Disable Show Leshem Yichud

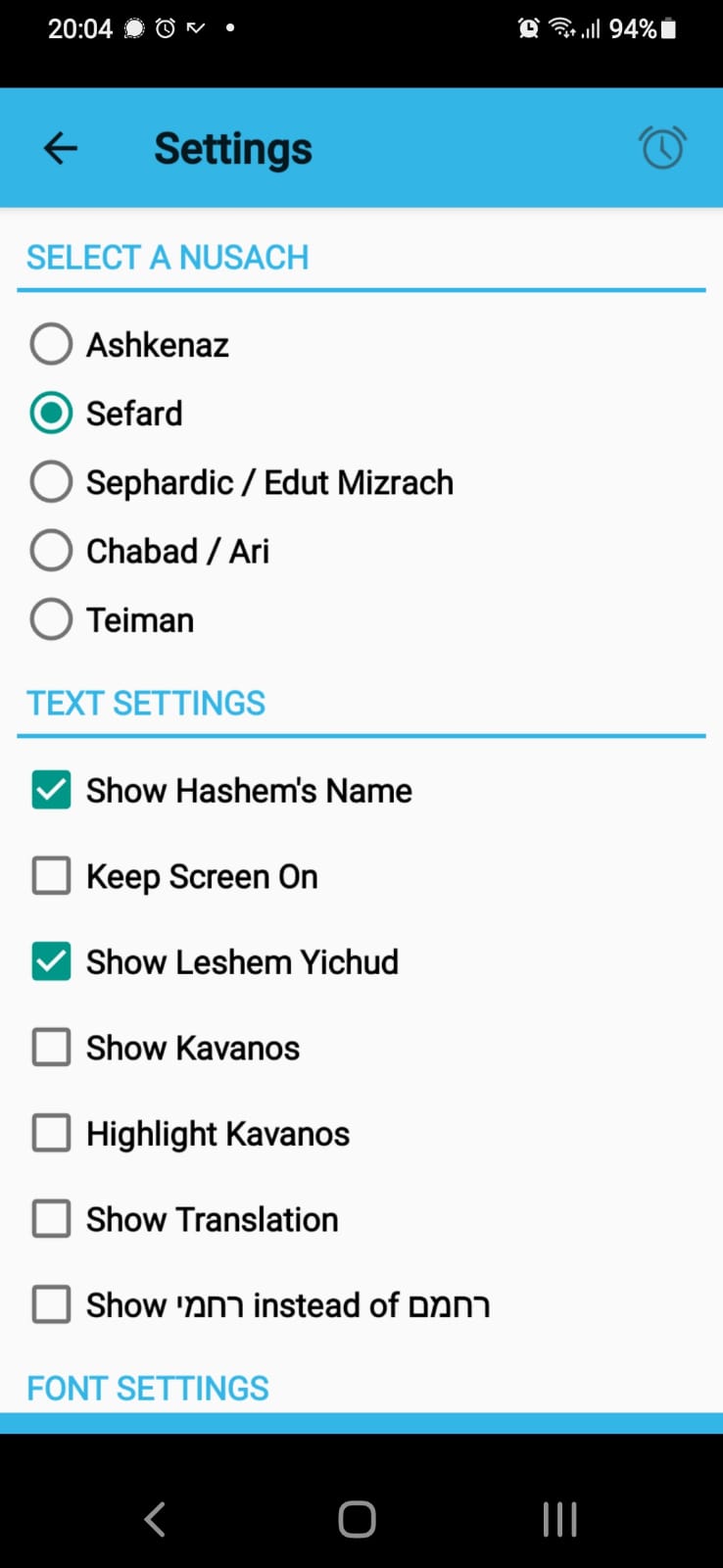click(x=51, y=961)
